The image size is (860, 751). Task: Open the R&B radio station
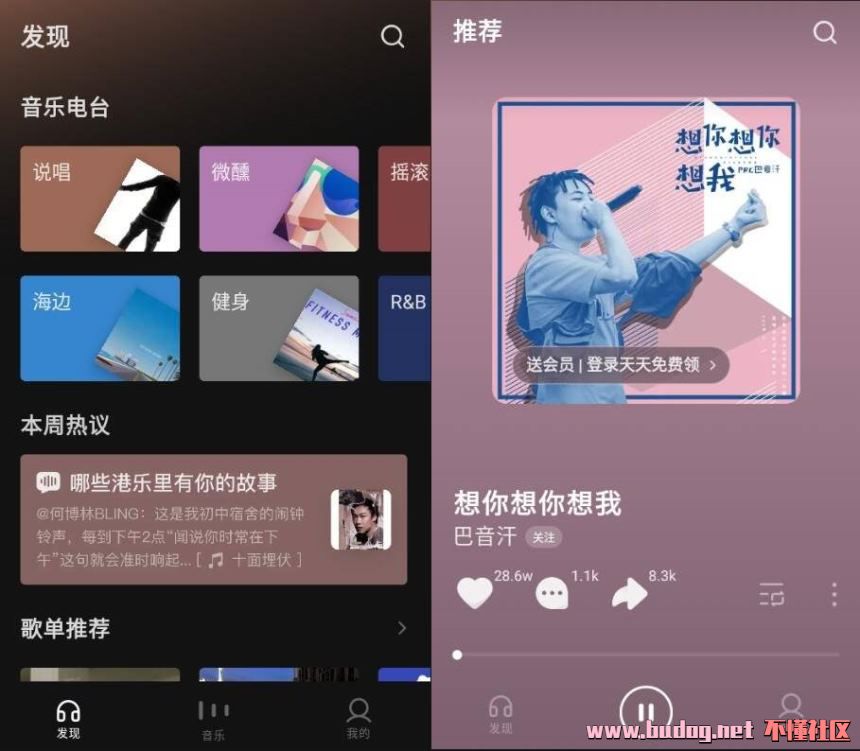(x=405, y=328)
